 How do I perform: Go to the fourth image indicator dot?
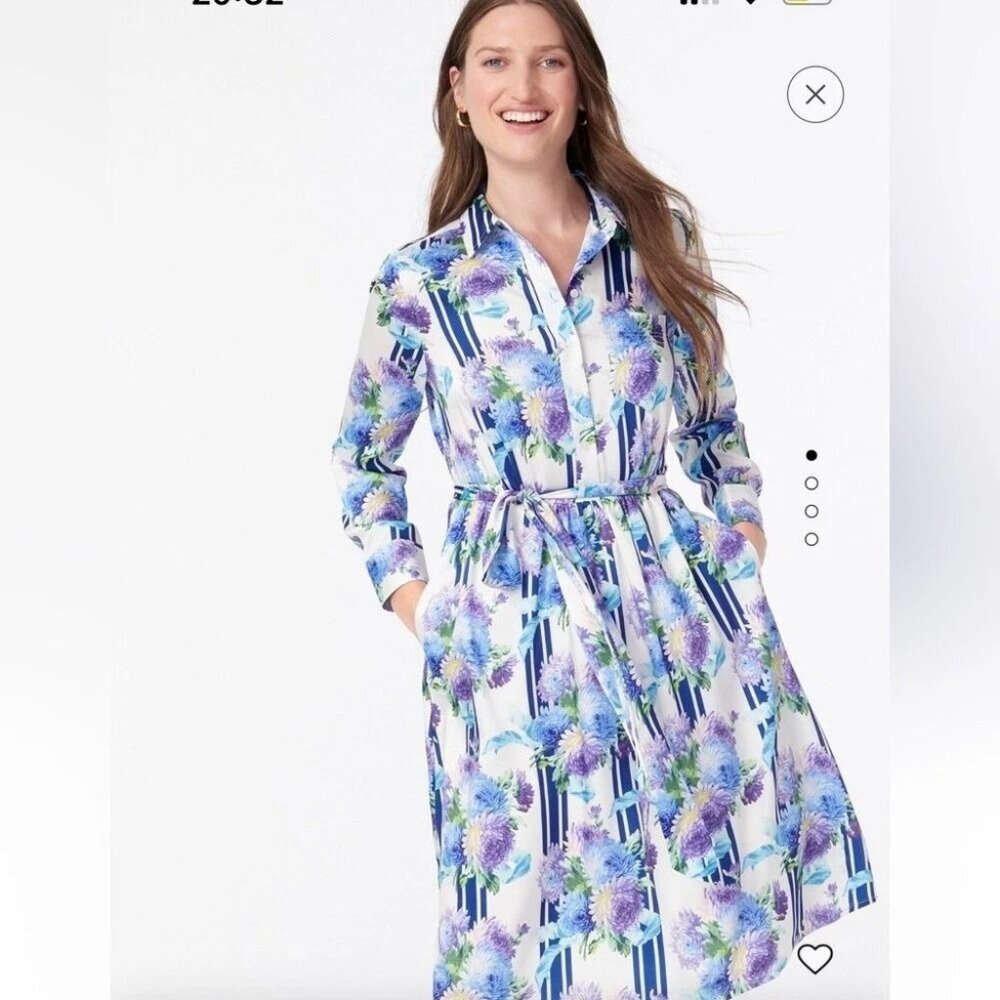pyautogui.click(x=811, y=540)
